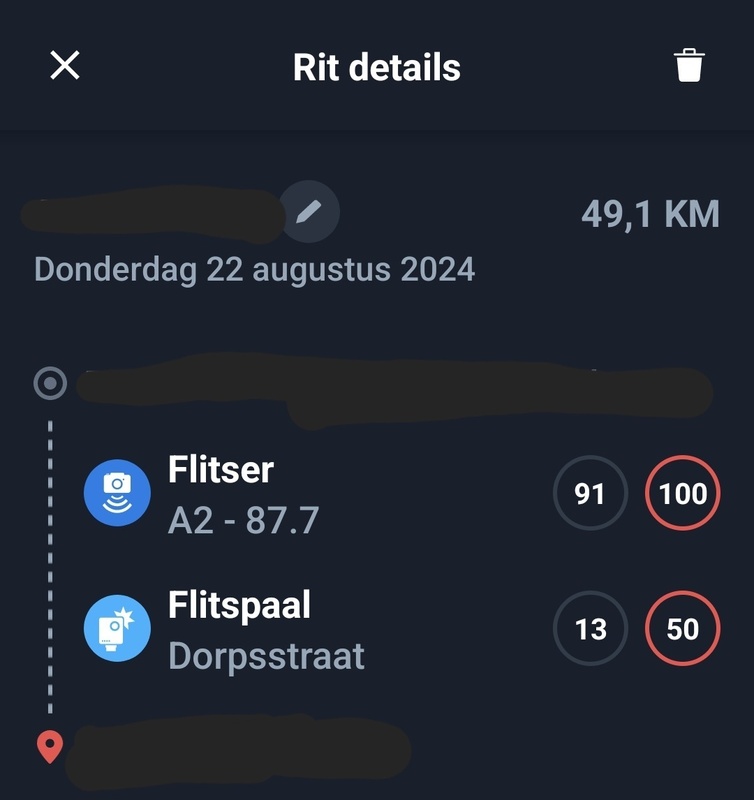Close the Rit details screen
This screenshot has height=800, width=754.
click(65, 67)
